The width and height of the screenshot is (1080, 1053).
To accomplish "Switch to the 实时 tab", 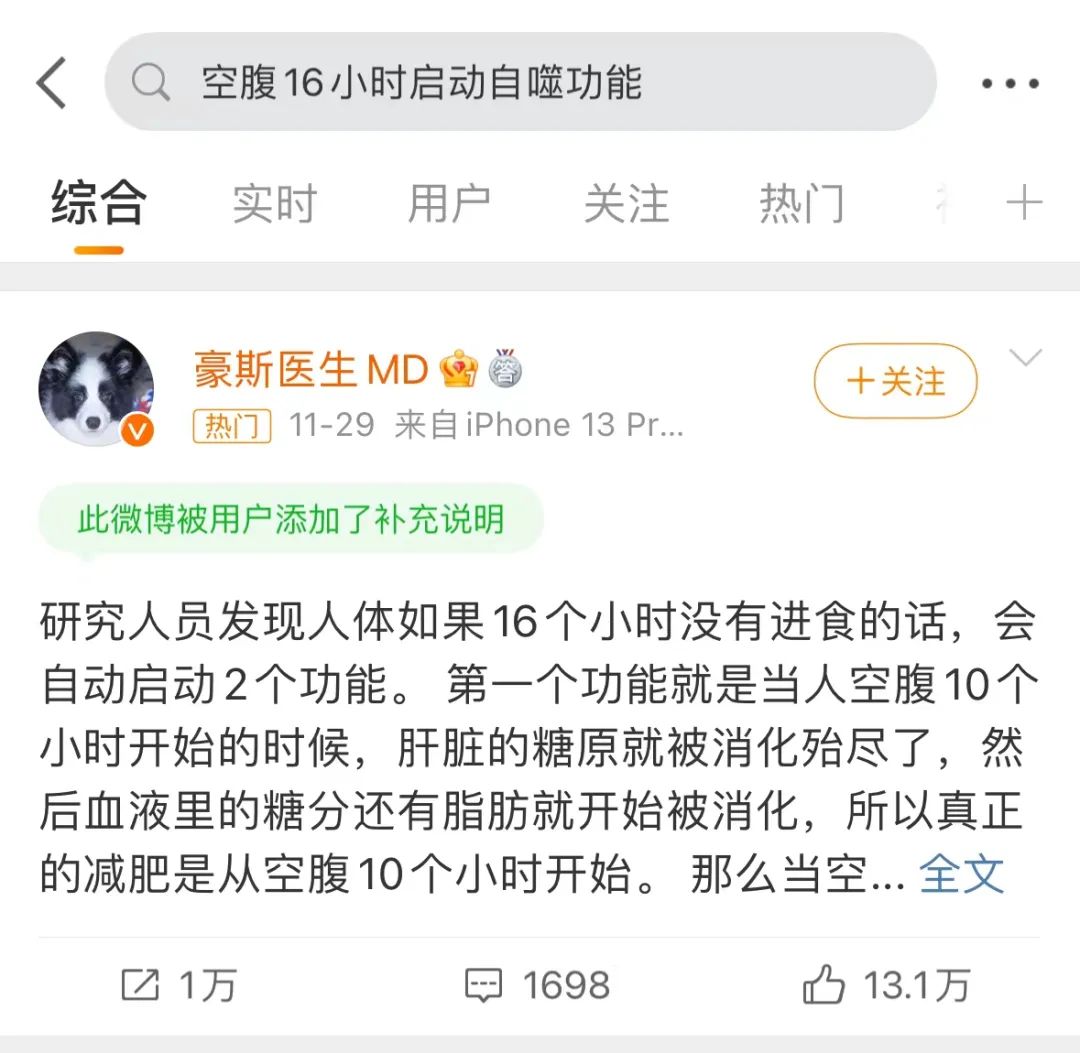I will tap(274, 204).
